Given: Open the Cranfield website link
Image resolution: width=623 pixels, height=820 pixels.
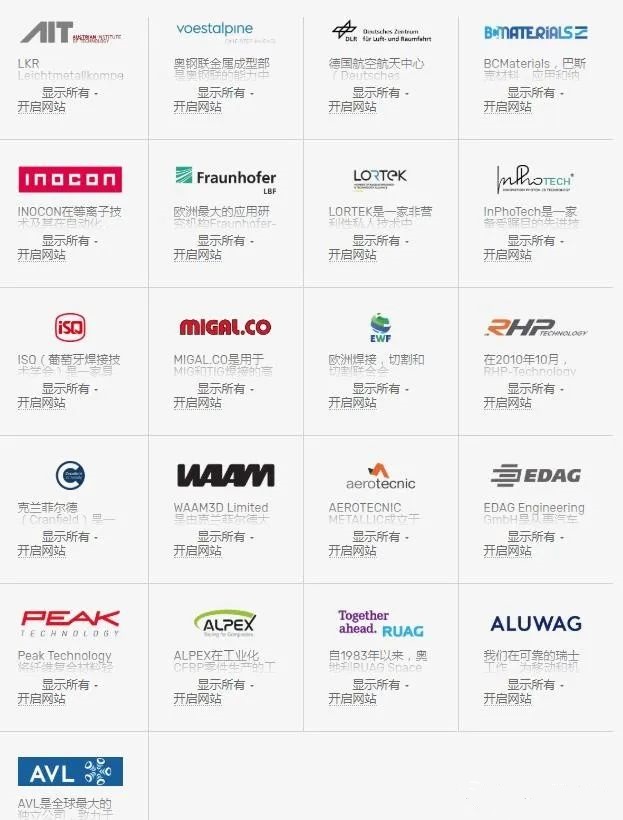Looking at the screenshot, I should click(41, 551).
